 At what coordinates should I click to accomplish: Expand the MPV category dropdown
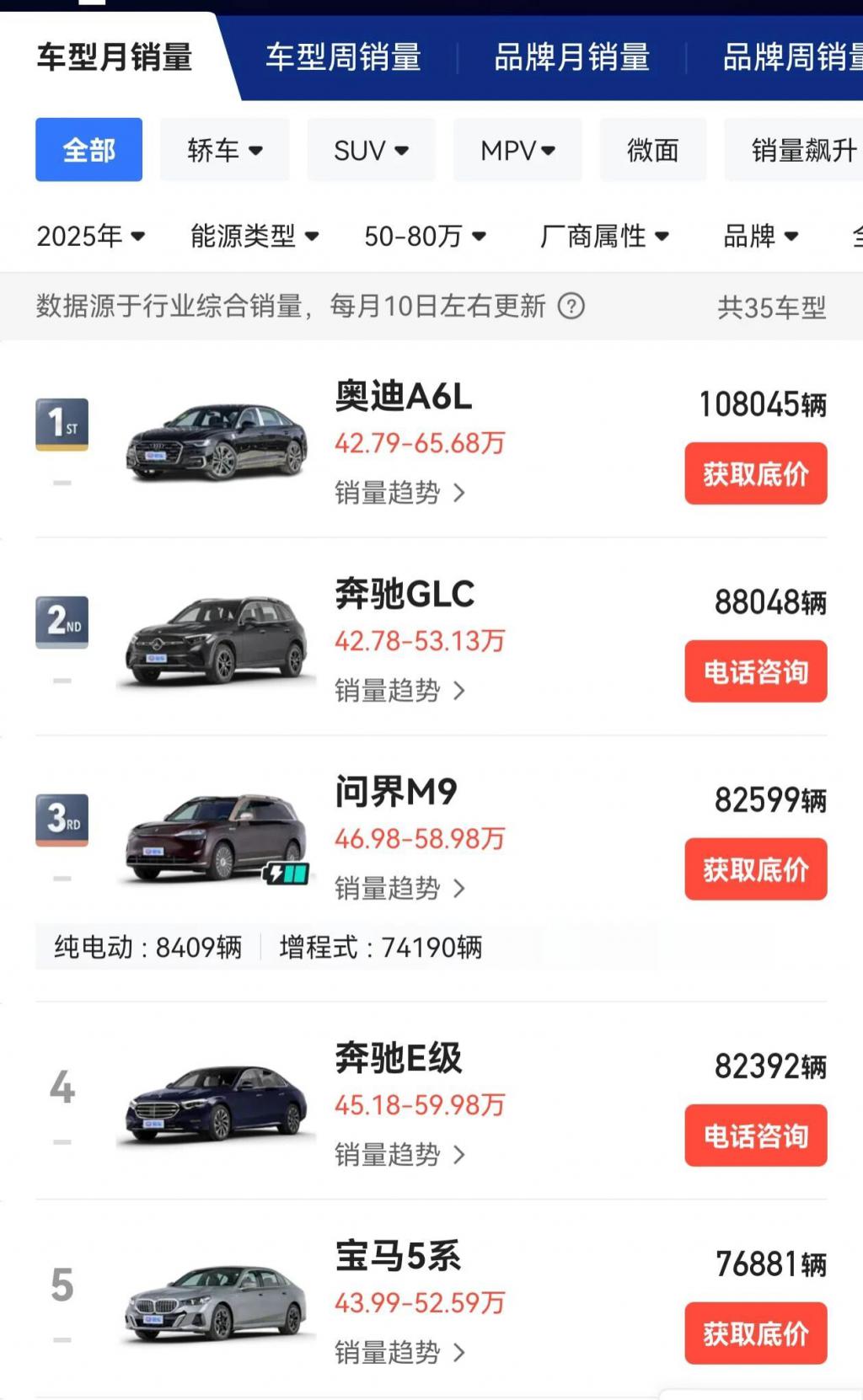(517, 150)
